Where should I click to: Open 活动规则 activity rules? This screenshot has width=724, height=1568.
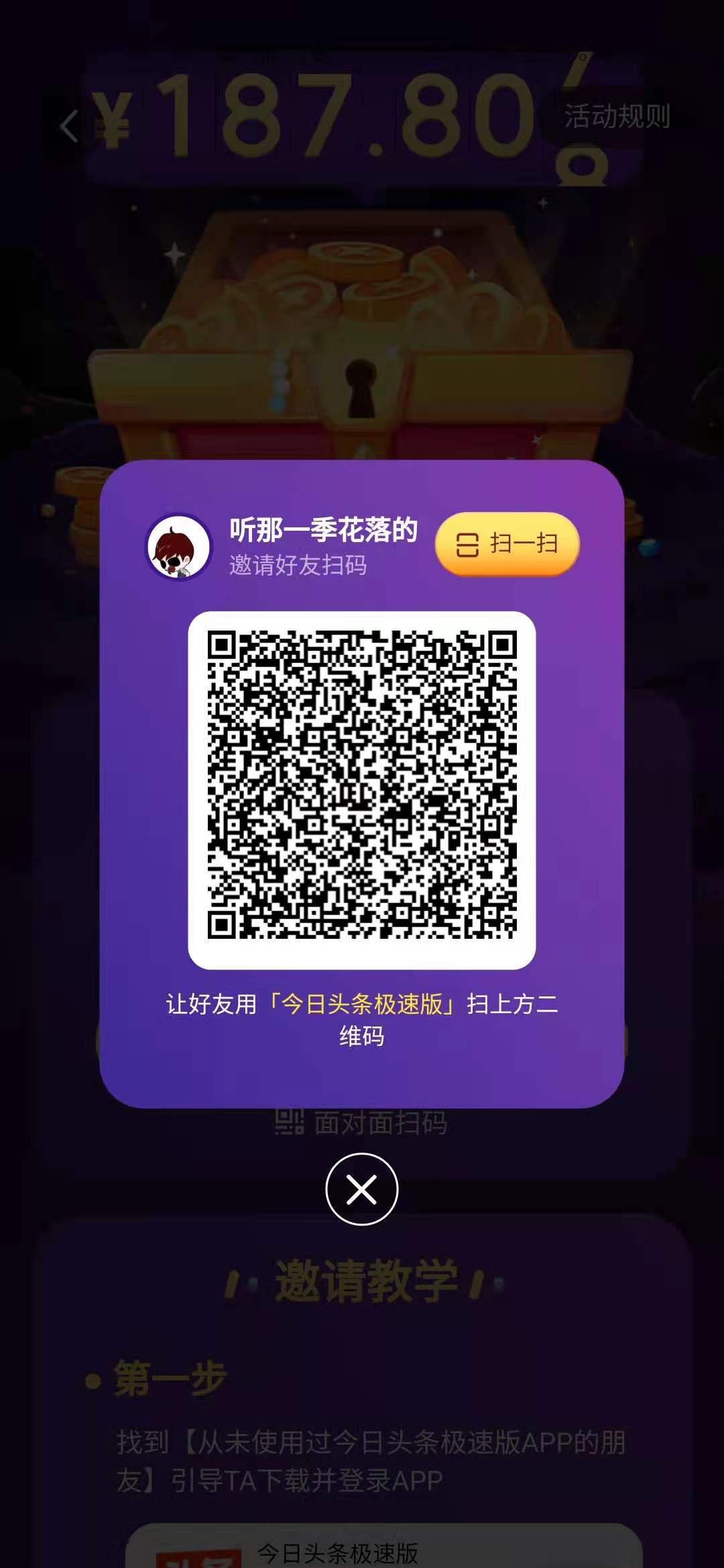[616, 117]
